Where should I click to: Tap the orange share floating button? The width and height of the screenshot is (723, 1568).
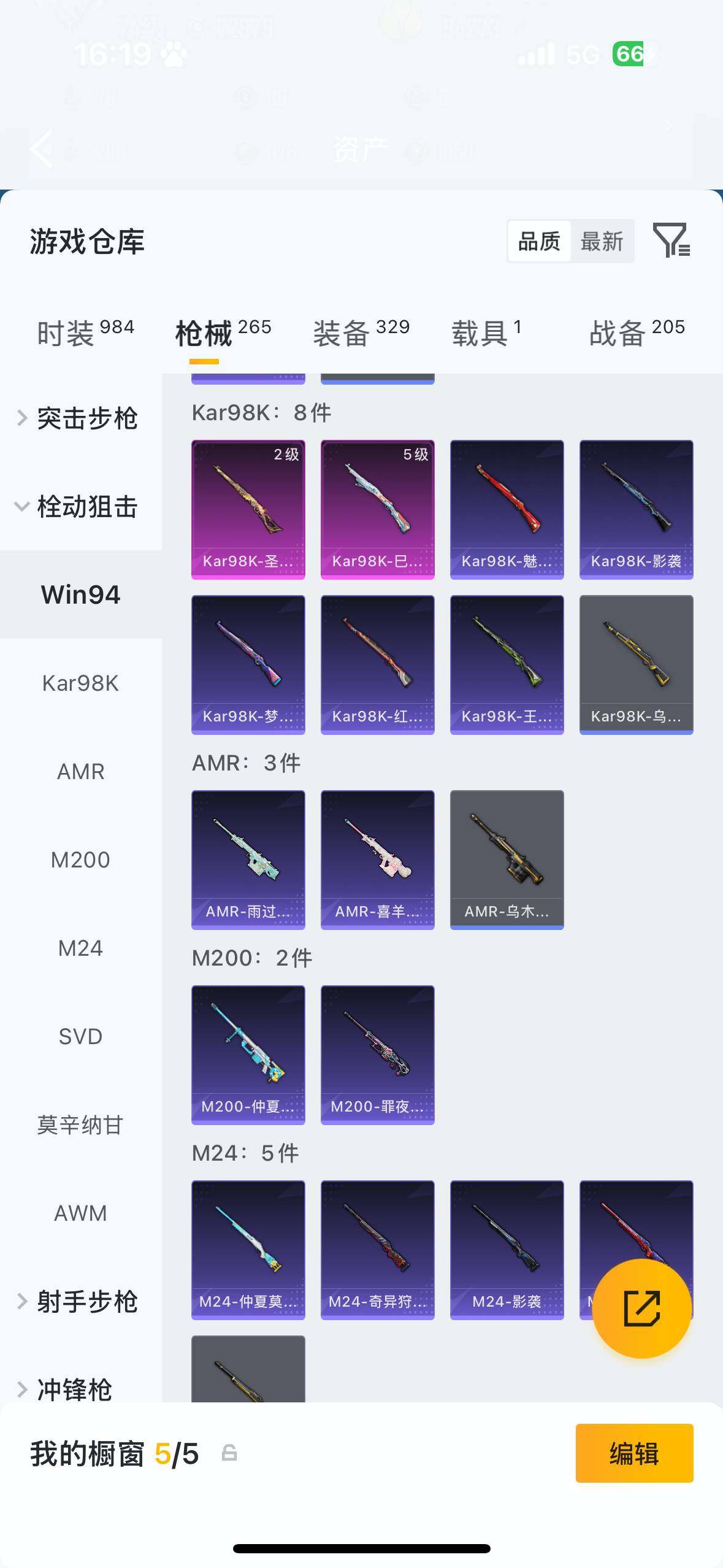click(641, 1309)
